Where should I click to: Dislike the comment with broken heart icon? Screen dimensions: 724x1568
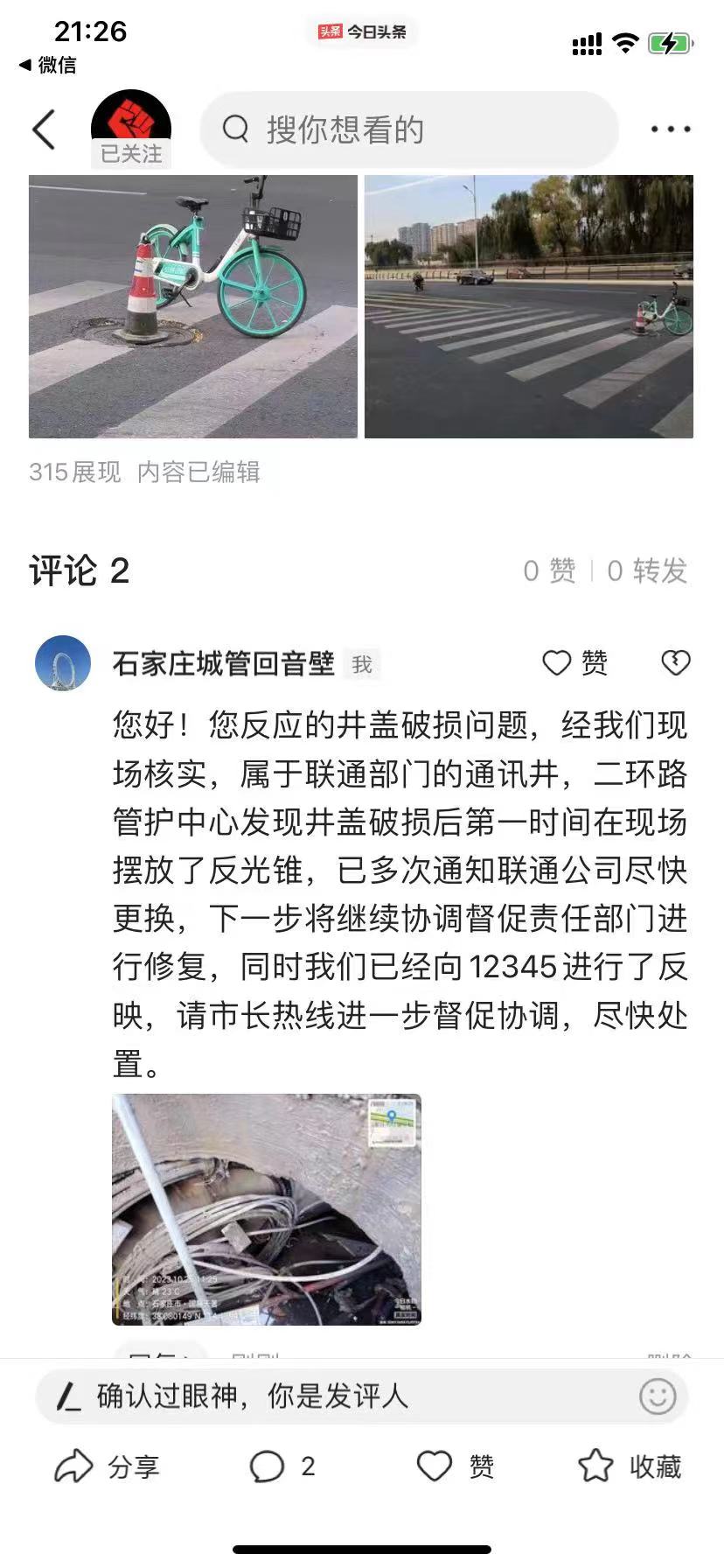tap(675, 663)
